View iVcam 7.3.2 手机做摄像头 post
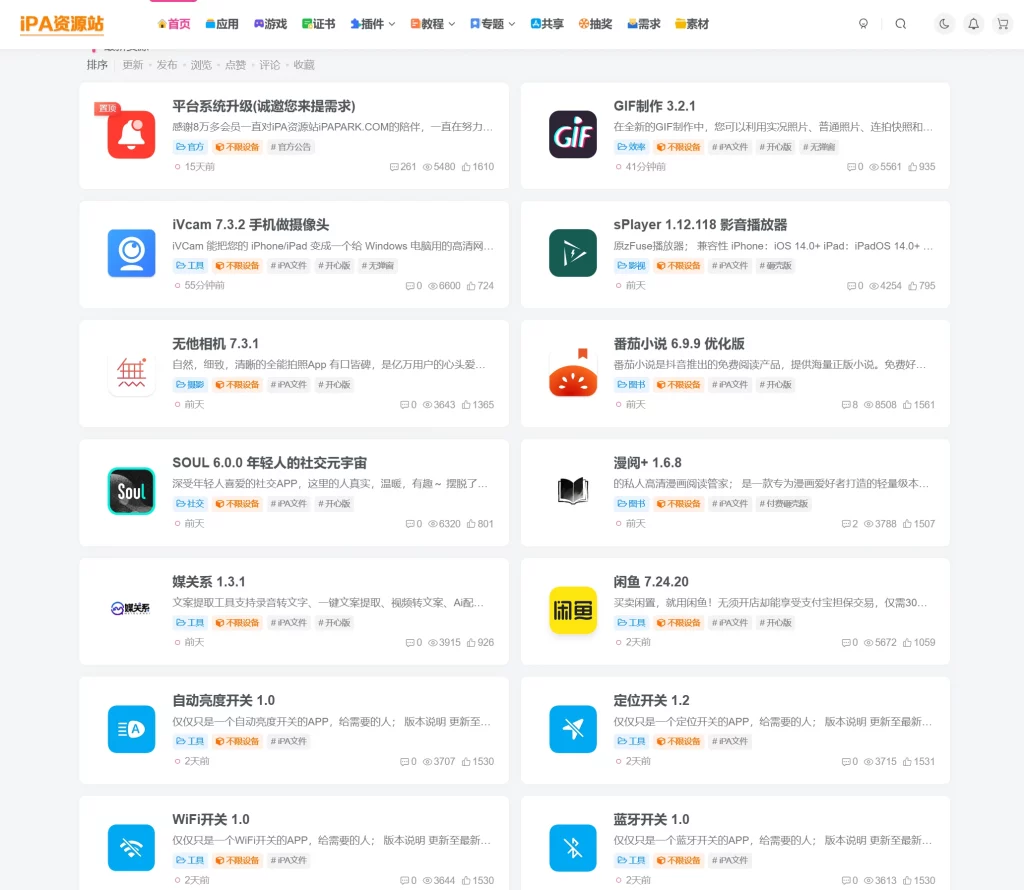1024x890 pixels. click(x=250, y=225)
